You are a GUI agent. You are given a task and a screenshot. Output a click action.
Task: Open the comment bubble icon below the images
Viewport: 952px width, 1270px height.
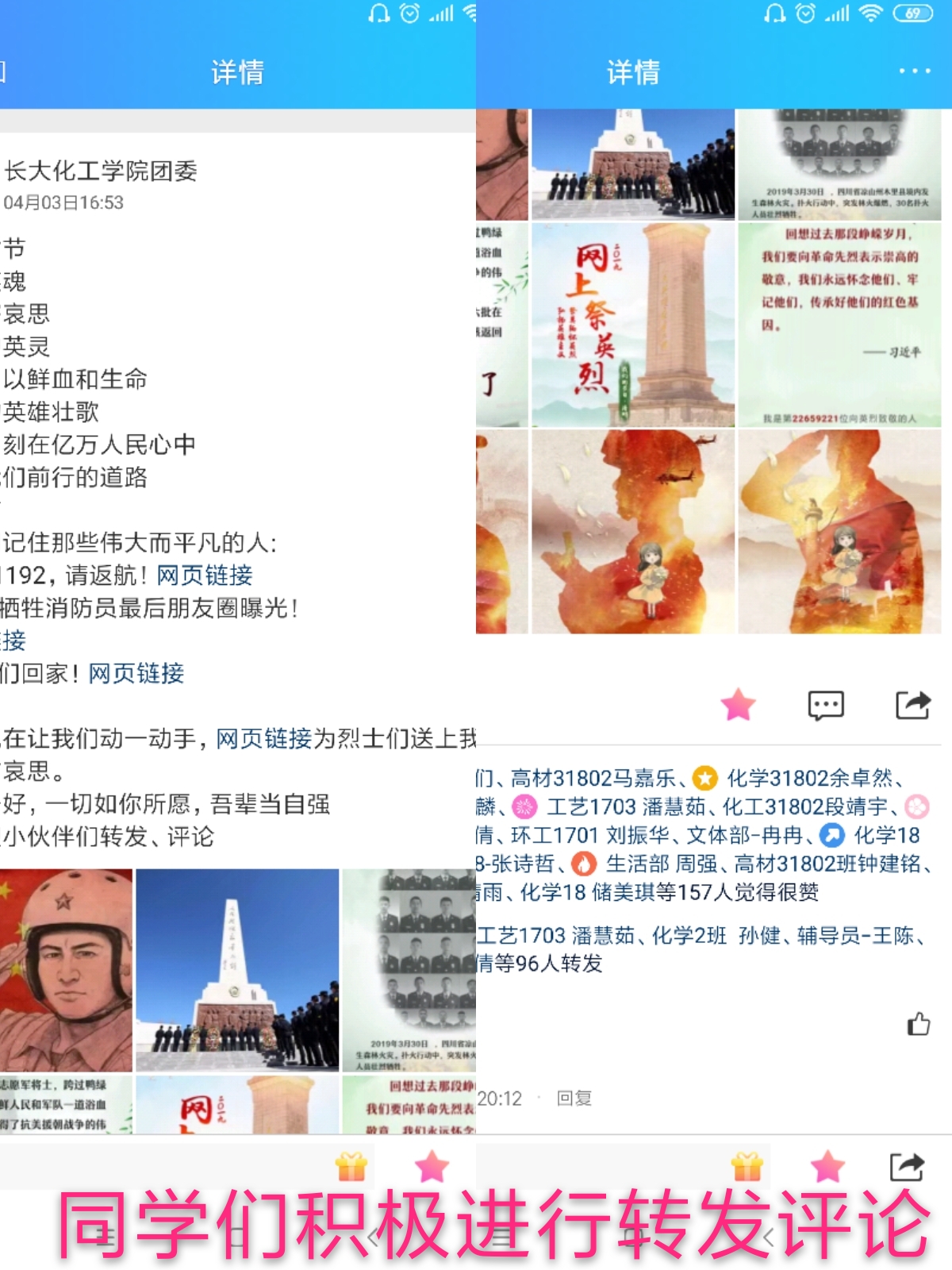tap(825, 705)
